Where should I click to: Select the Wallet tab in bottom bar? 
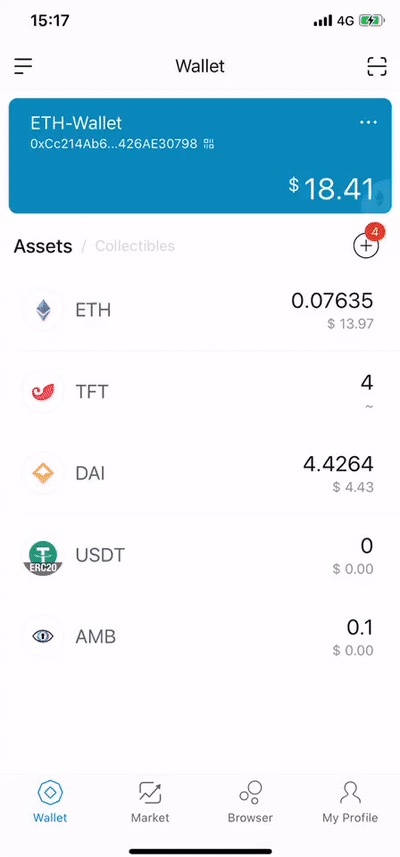pyautogui.click(x=50, y=802)
